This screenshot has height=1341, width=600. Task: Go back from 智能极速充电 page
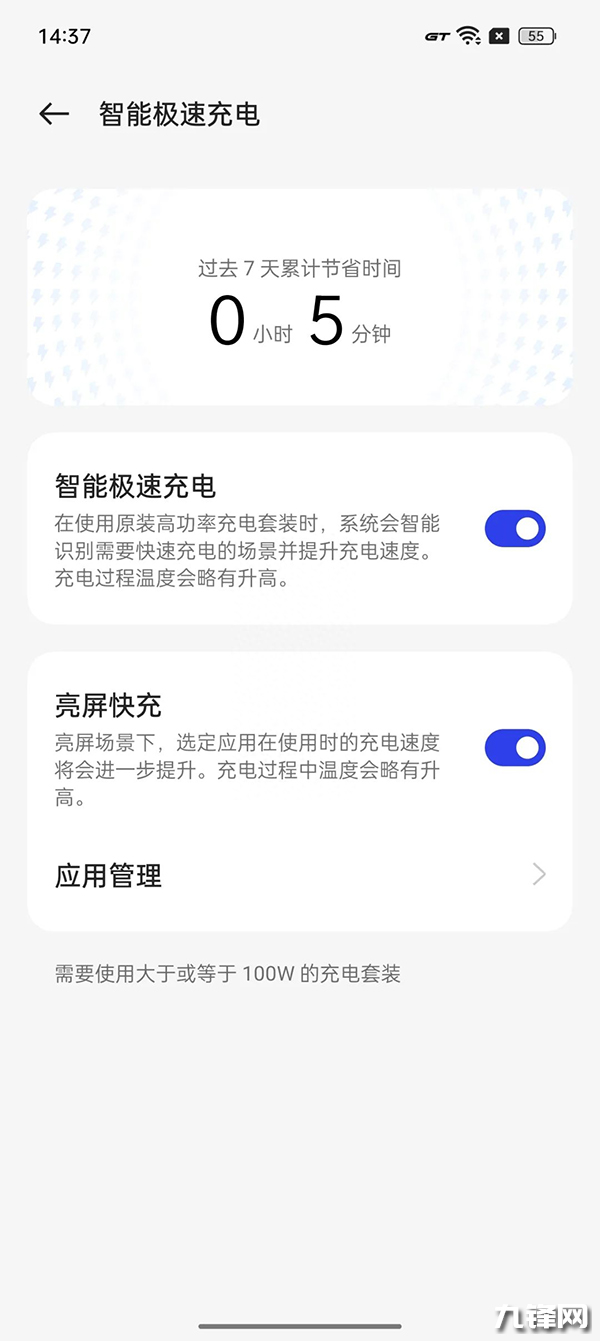point(54,114)
